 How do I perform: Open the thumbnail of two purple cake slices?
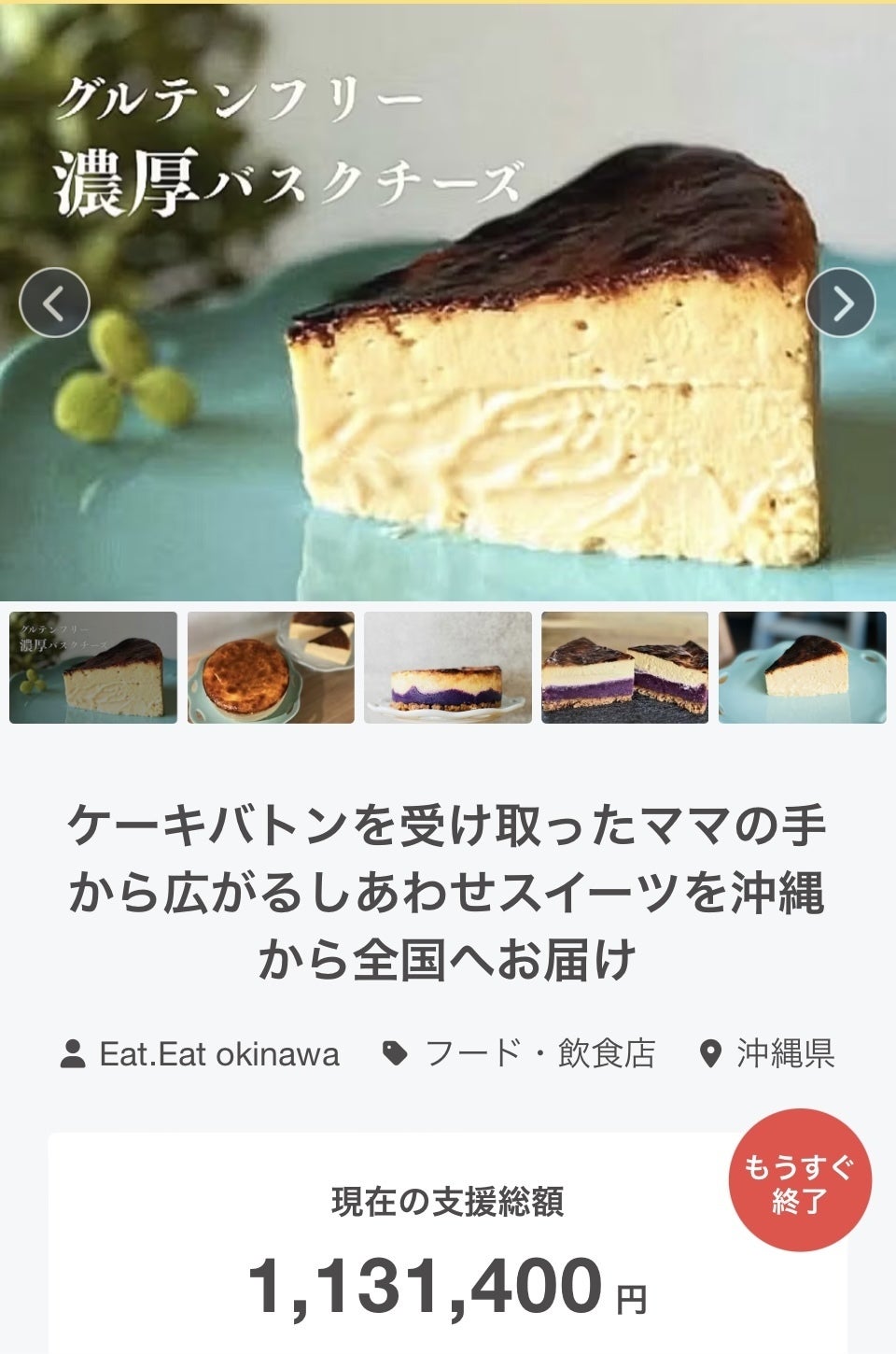pos(624,668)
